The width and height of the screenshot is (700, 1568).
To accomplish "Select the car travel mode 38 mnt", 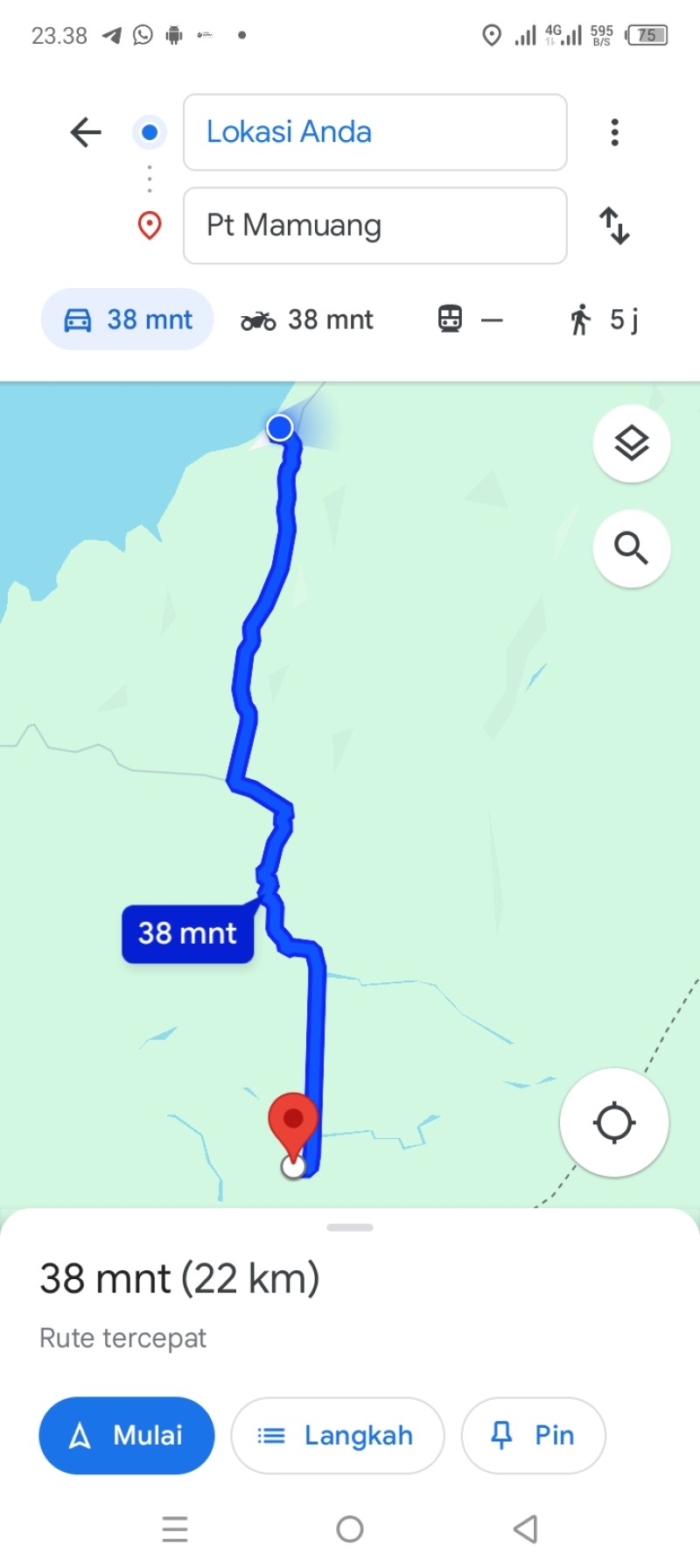I will click(128, 320).
